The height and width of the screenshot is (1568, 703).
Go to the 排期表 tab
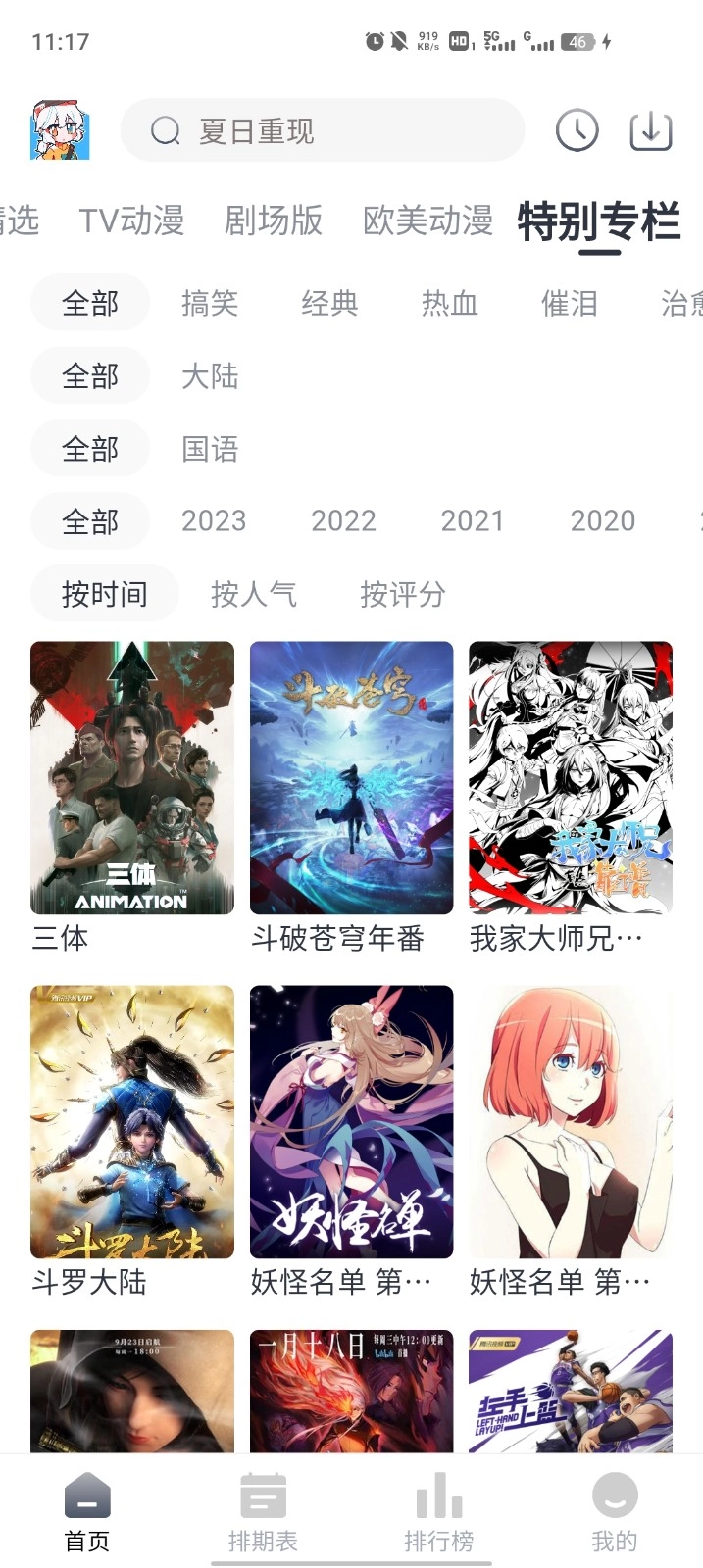(x=263, y=1514)
